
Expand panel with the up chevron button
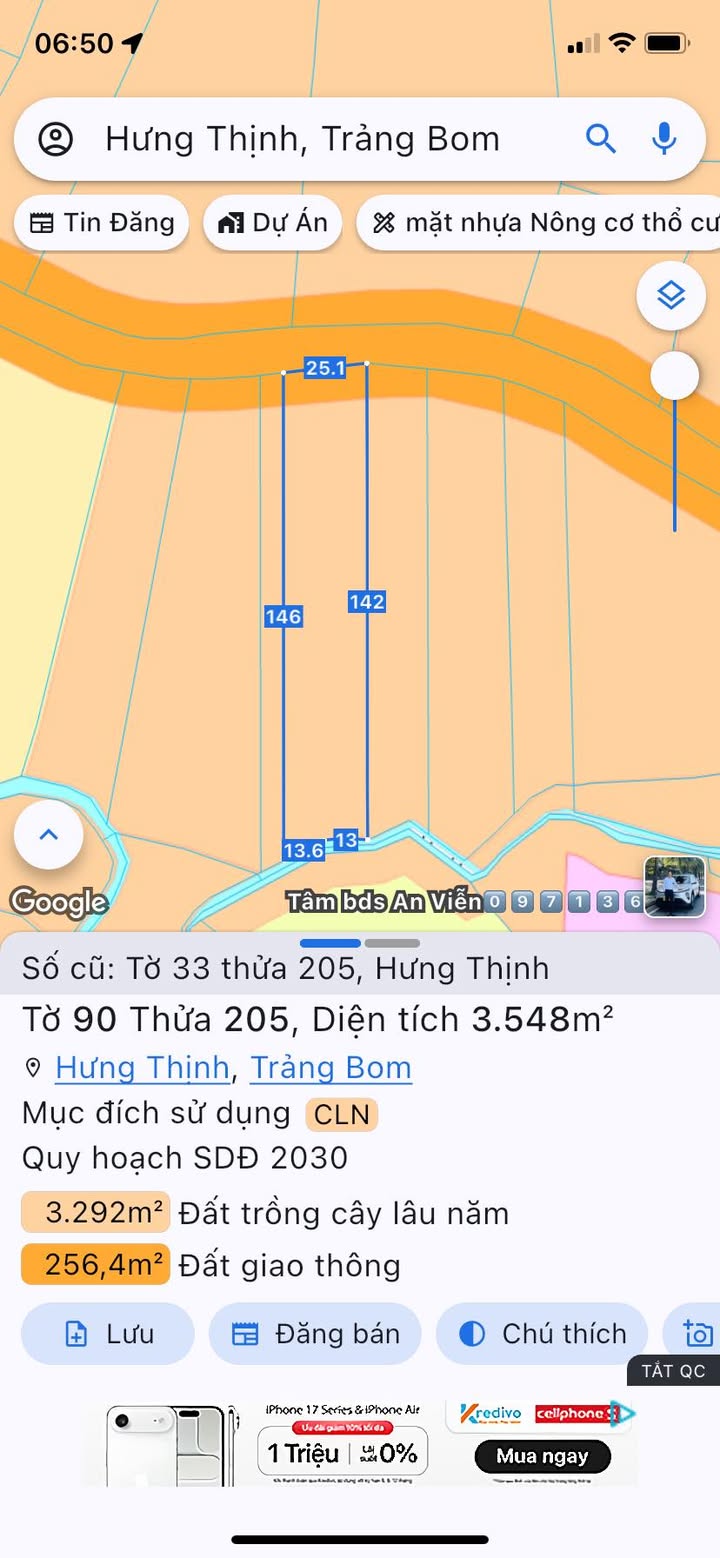[48, 835]
